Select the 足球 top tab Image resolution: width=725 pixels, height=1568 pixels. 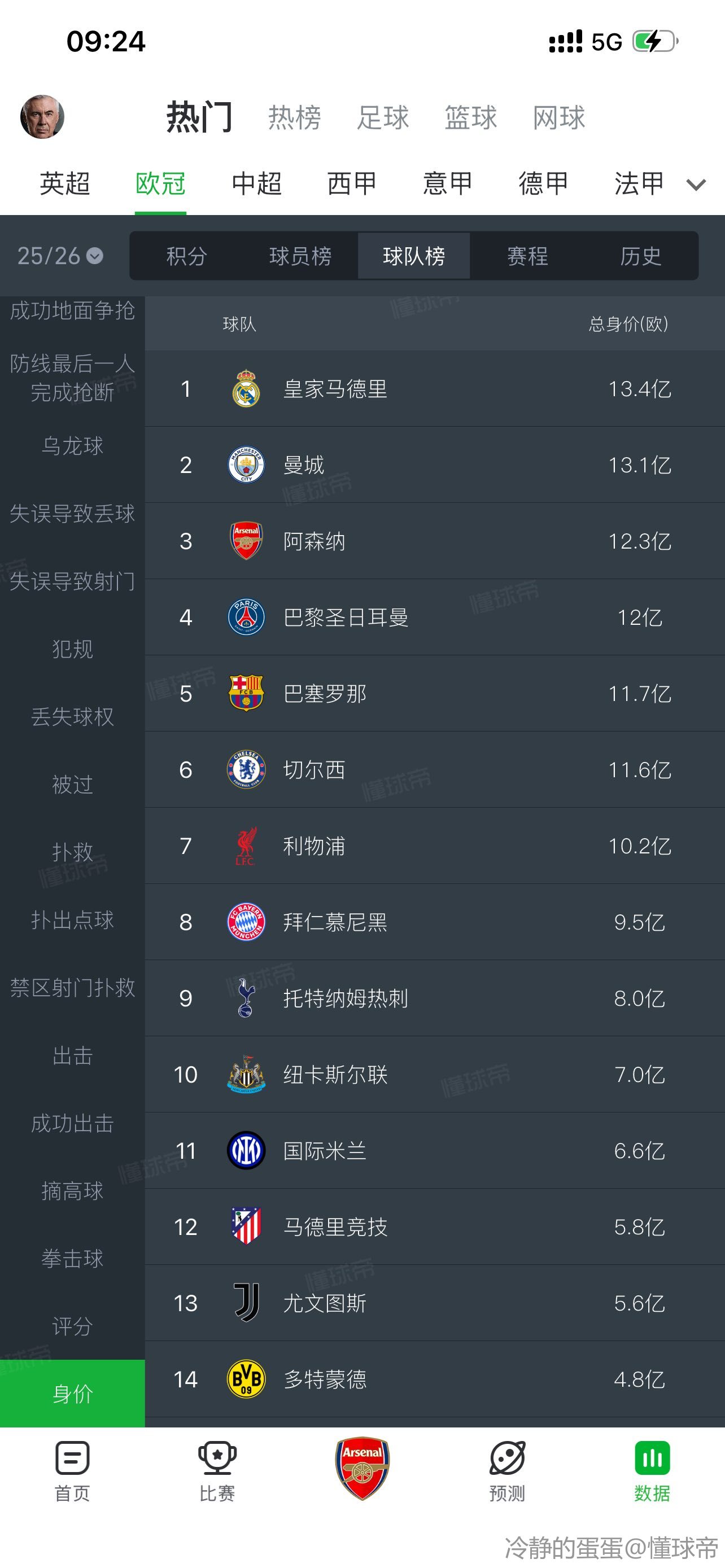(383, 117)
